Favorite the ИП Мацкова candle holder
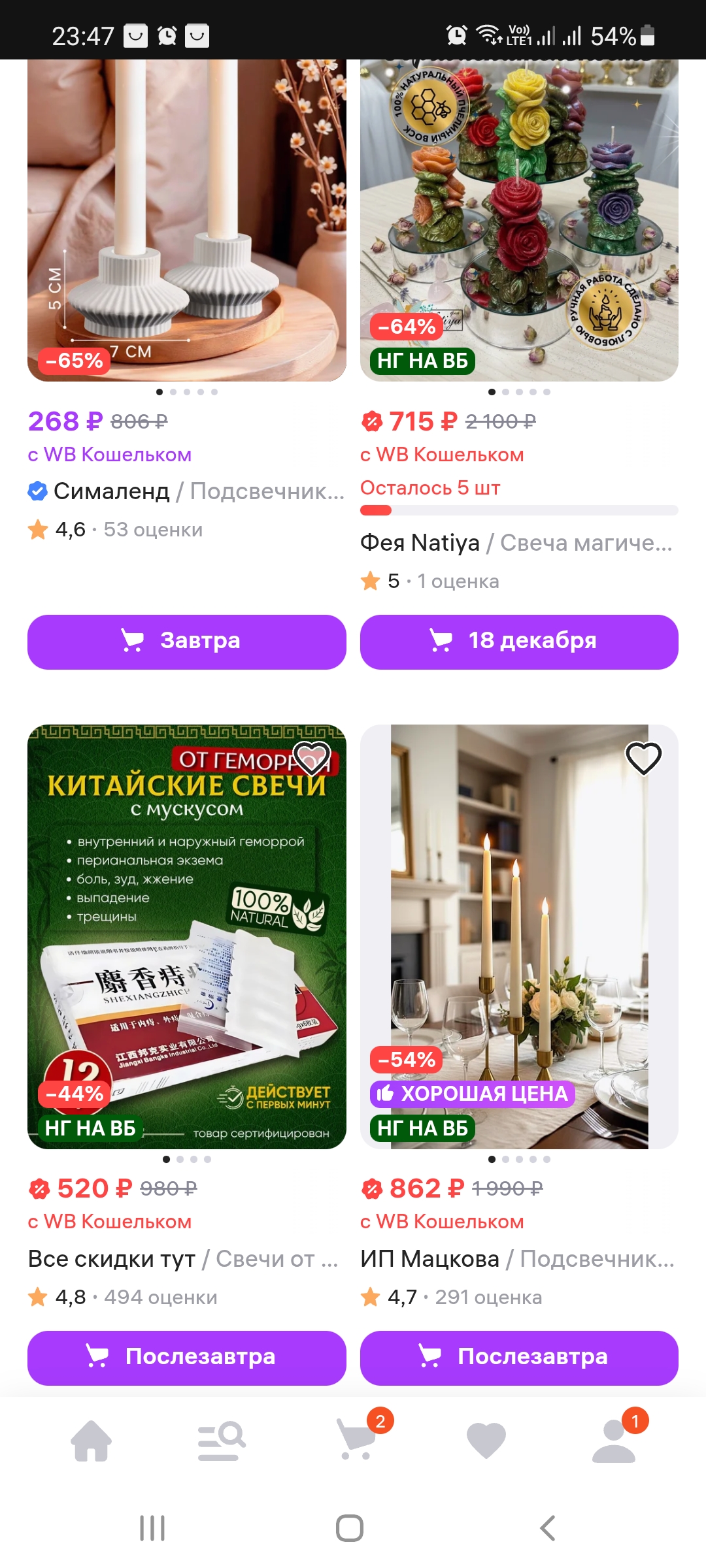The image size is (706, 1568). pos(644,759)
